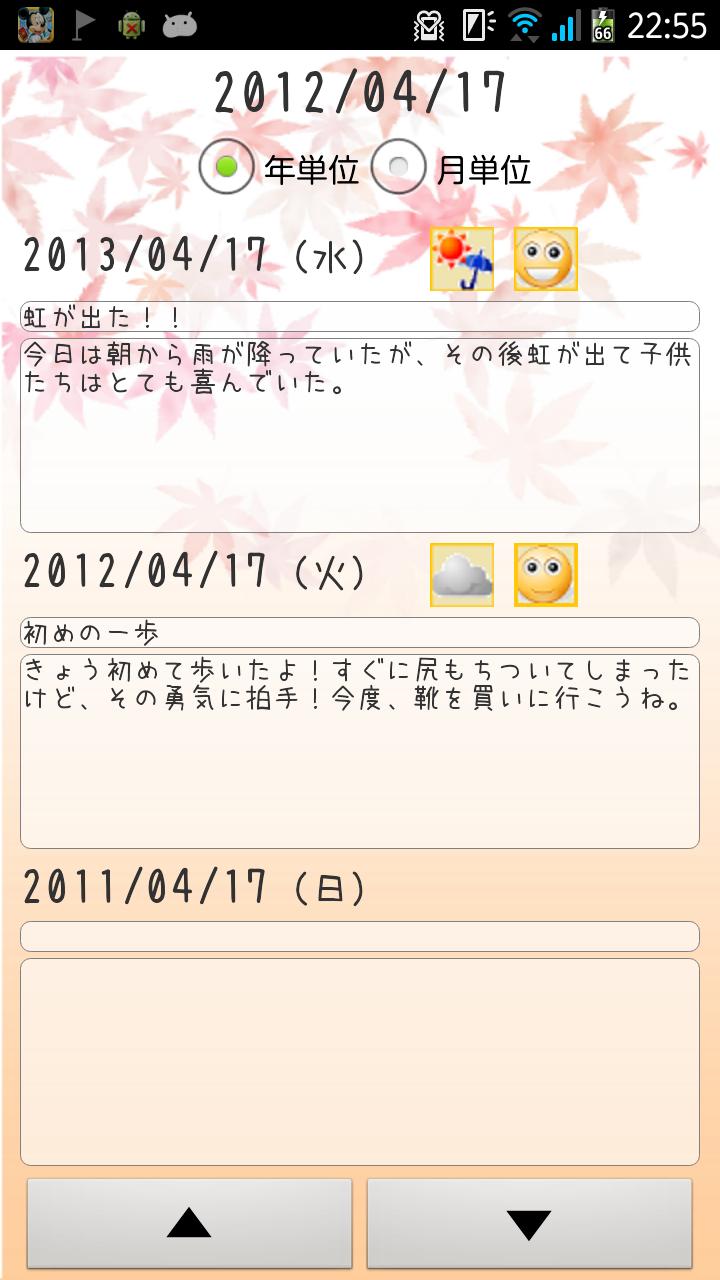Open the 2012/04/17 (火) diary entry
The height and width of the screenshot is (1280, 720).
point(200,573)
